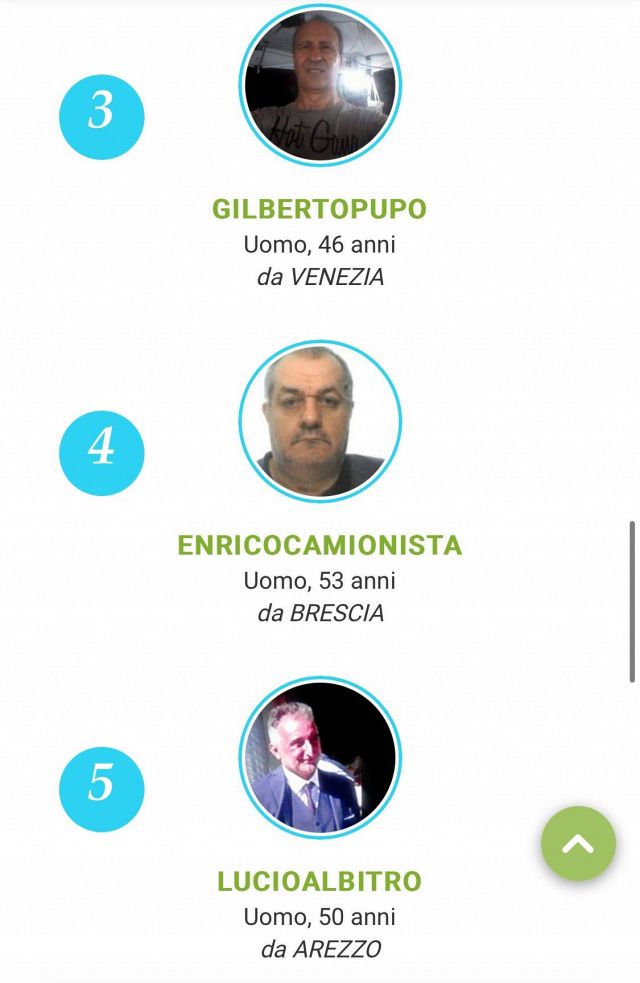Image resolution: width=640 pixels, height=983 pixels.
Task: Open the ENRICOCAMIONISTA username link
Action: click(x=319, y=545)
